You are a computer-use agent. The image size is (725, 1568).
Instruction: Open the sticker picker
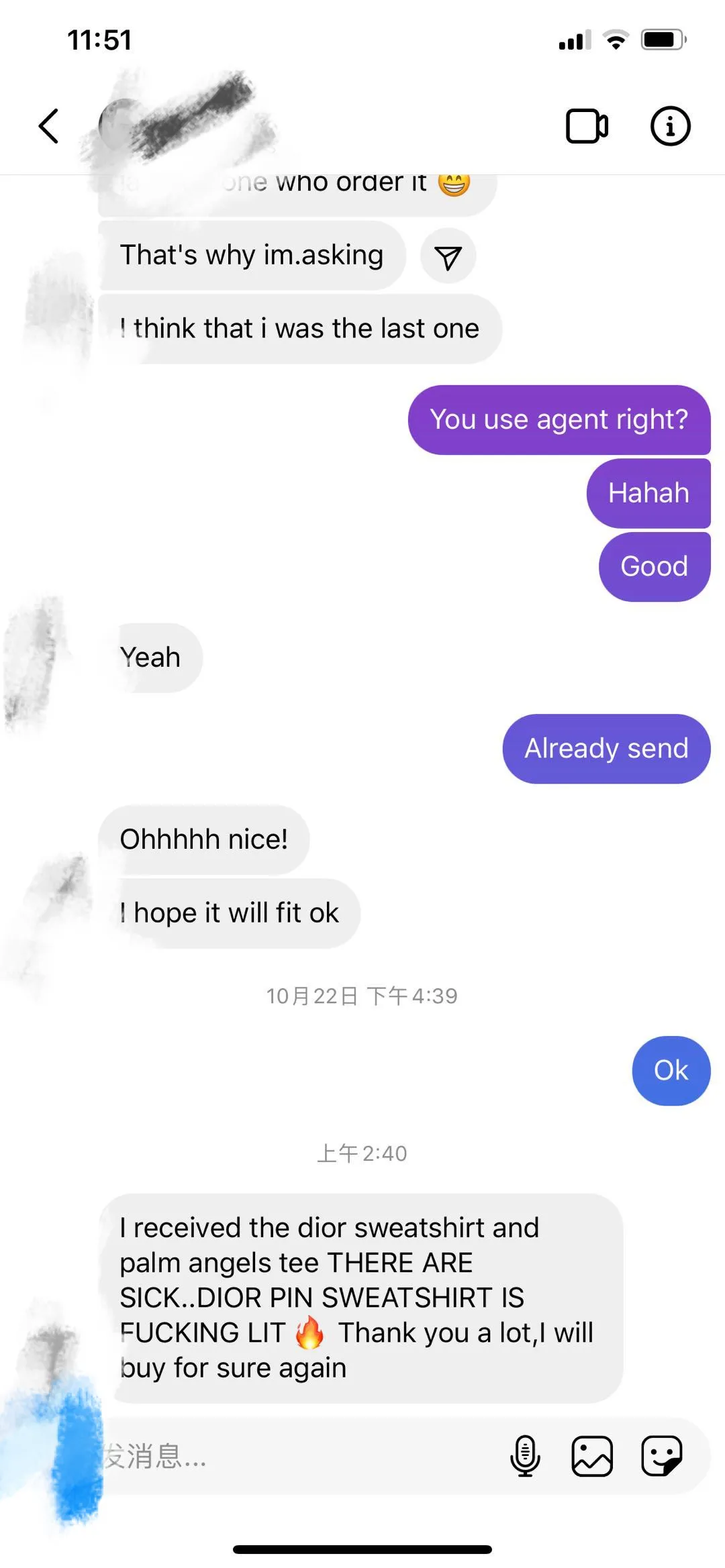[x=661, y=1455]
